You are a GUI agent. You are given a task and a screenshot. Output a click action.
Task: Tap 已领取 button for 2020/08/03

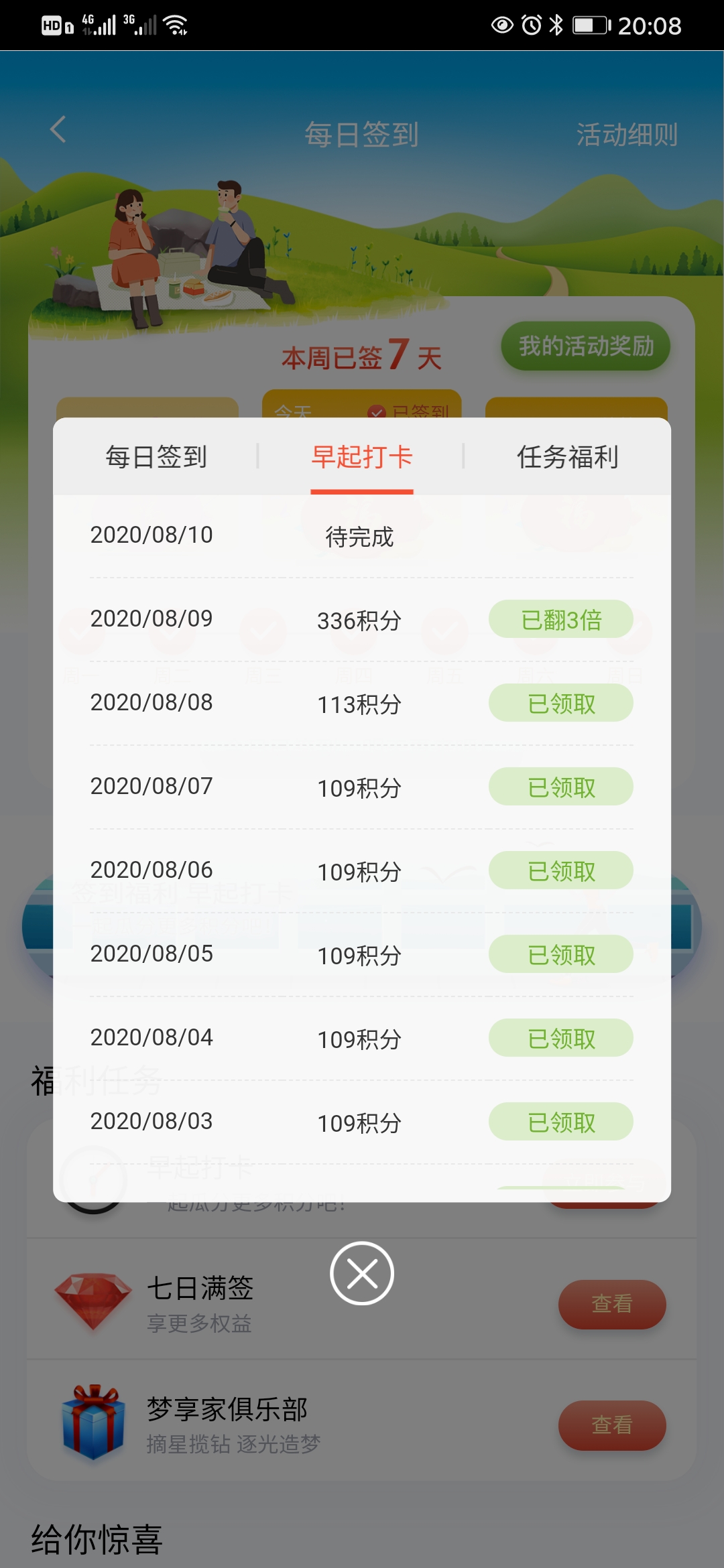[561, 1122]
